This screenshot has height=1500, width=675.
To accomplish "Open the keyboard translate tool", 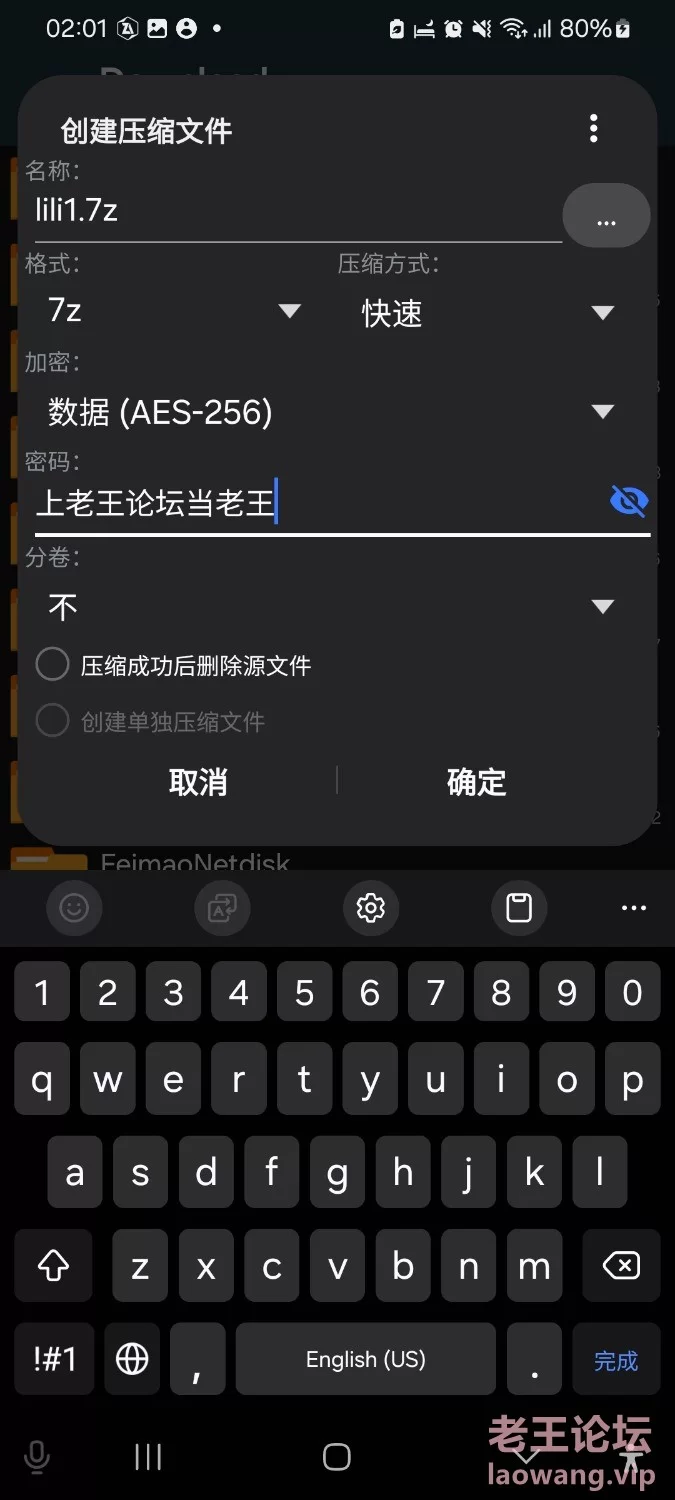I will click(222, 908).
